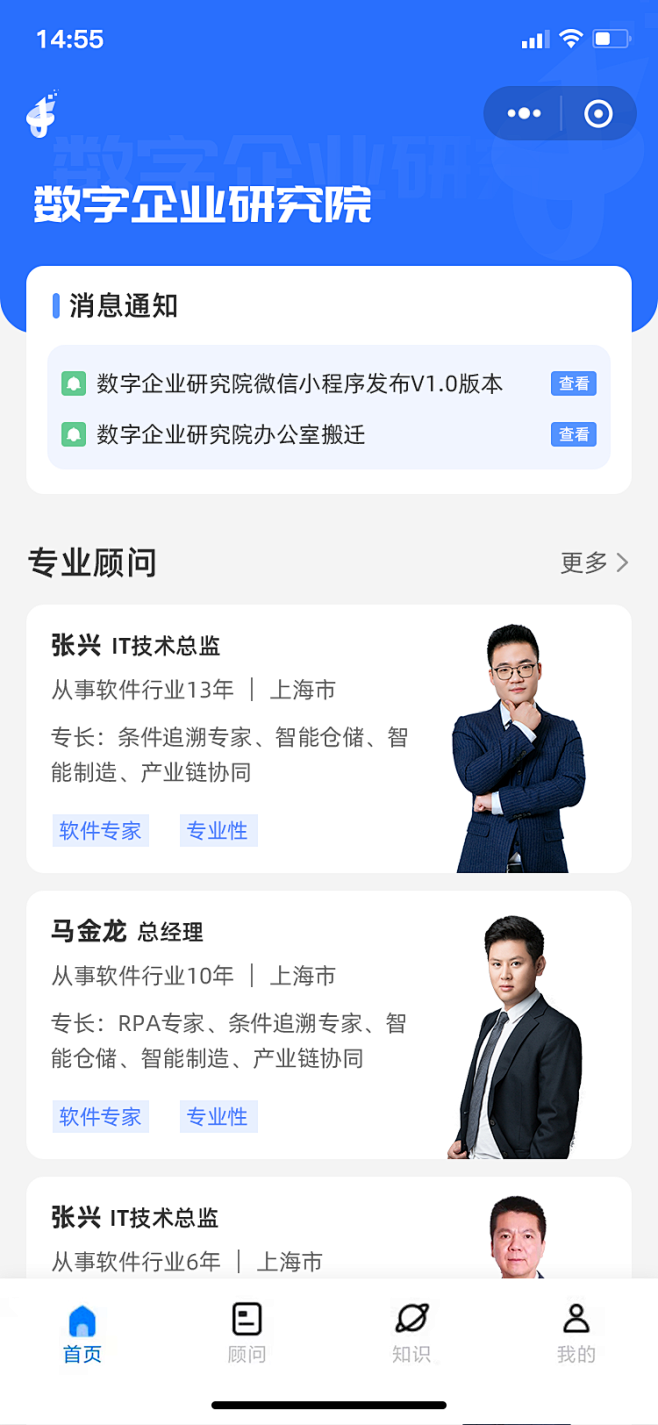
Task: Close the mini program with the circle button
Action: (598, 113)
